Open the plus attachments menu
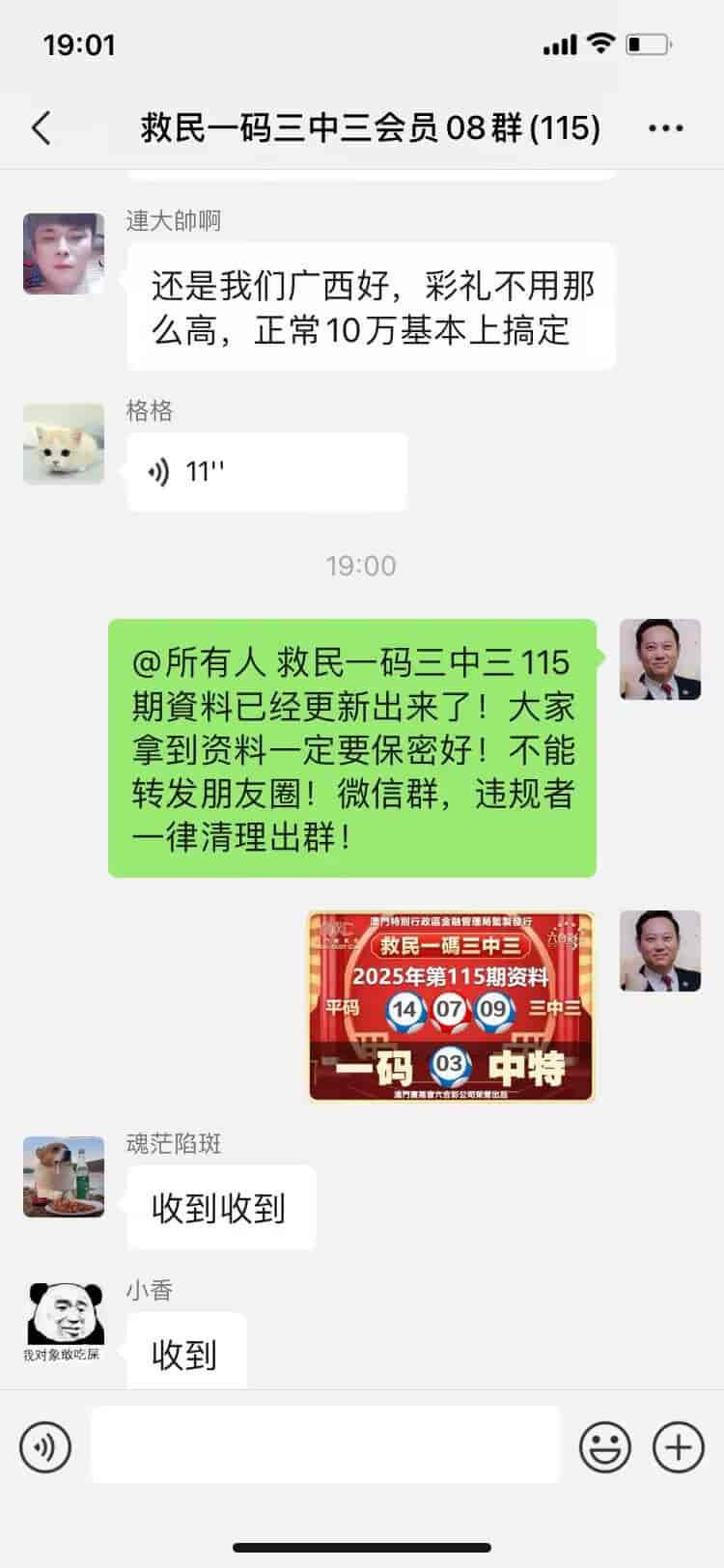This screenshot has height=1568, width=724. [x=678, y=1447]
